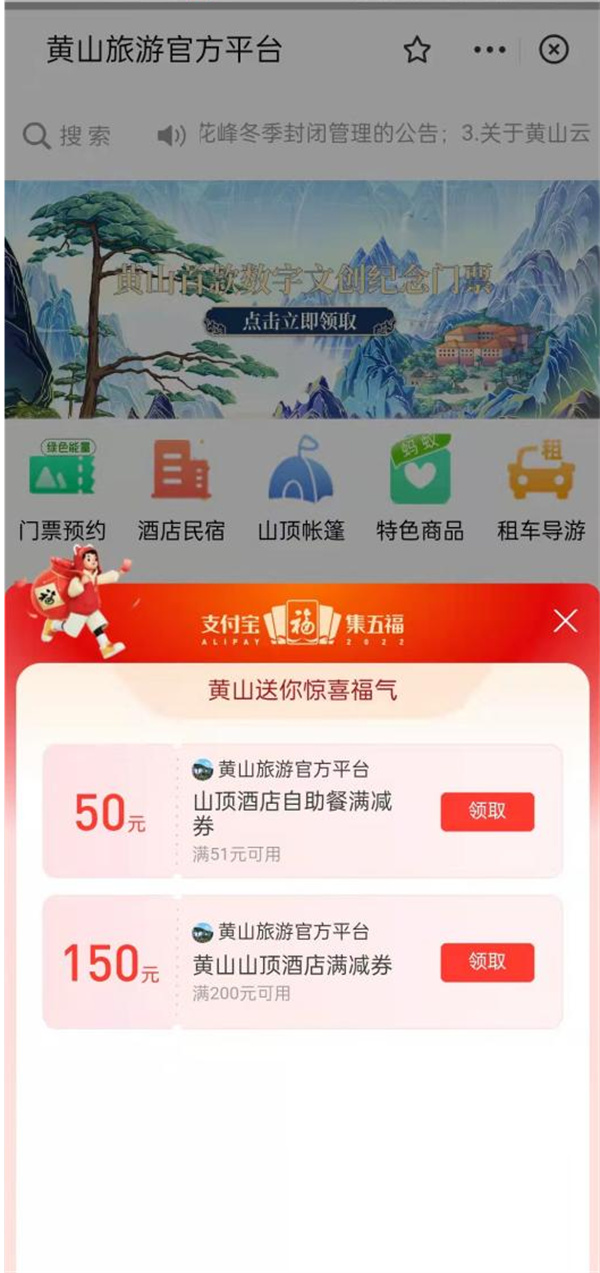Favorite the mini program with the star

417,50
